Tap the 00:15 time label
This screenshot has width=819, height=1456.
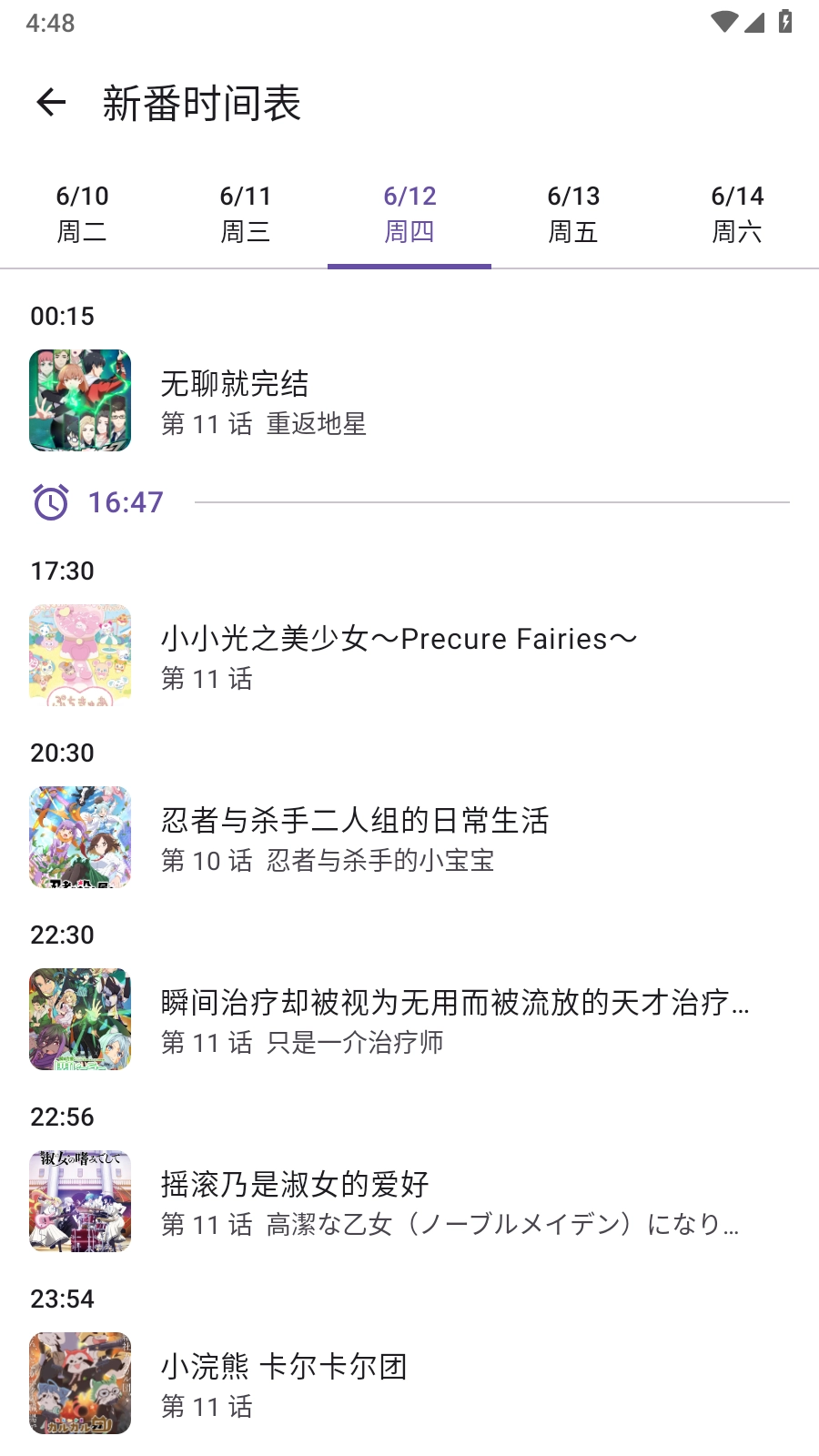coord(61,317)
